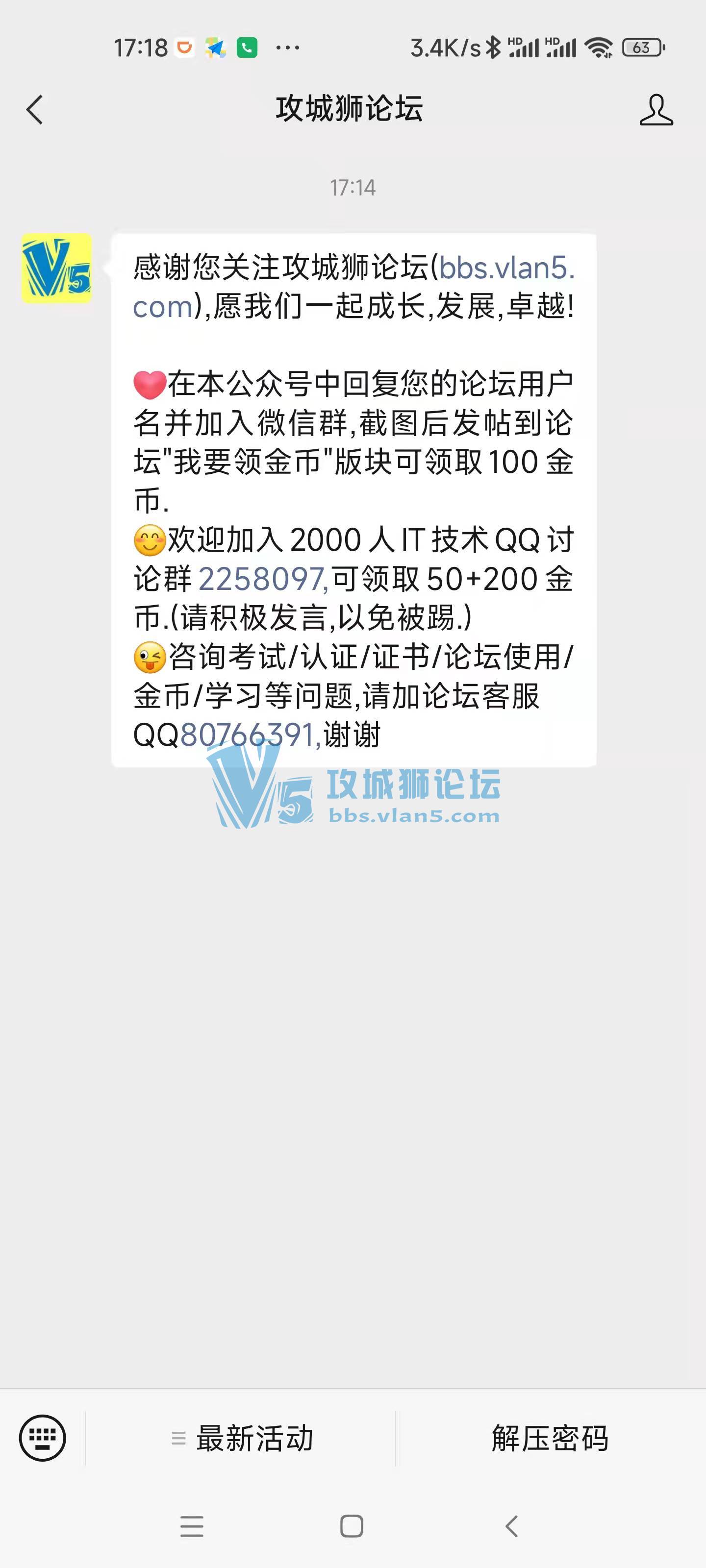Tap customer service QQ 80766391
This screenshot has width=706, height=1568.
tap(247, 735)
